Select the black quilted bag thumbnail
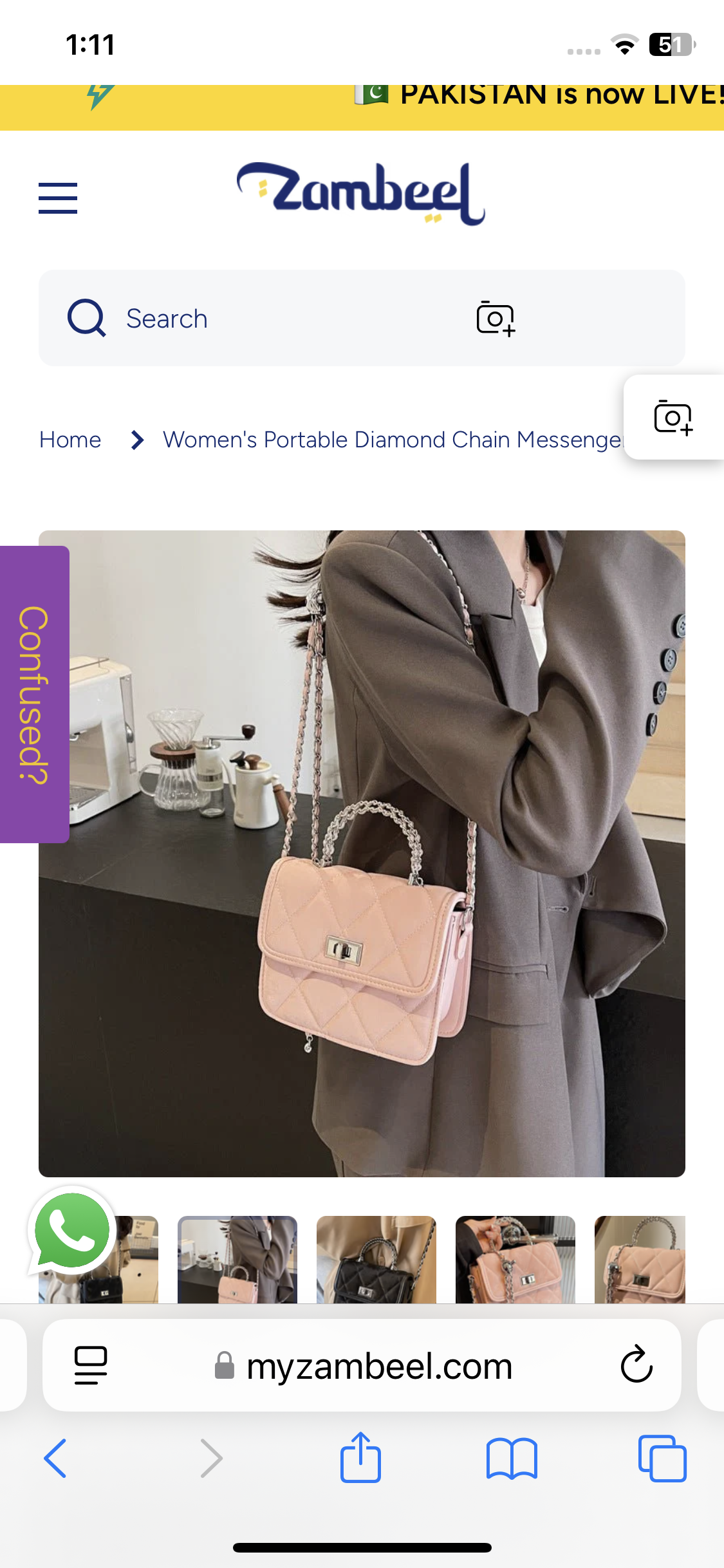The height and width of the screenshot is (1568, 724). 376,1259
